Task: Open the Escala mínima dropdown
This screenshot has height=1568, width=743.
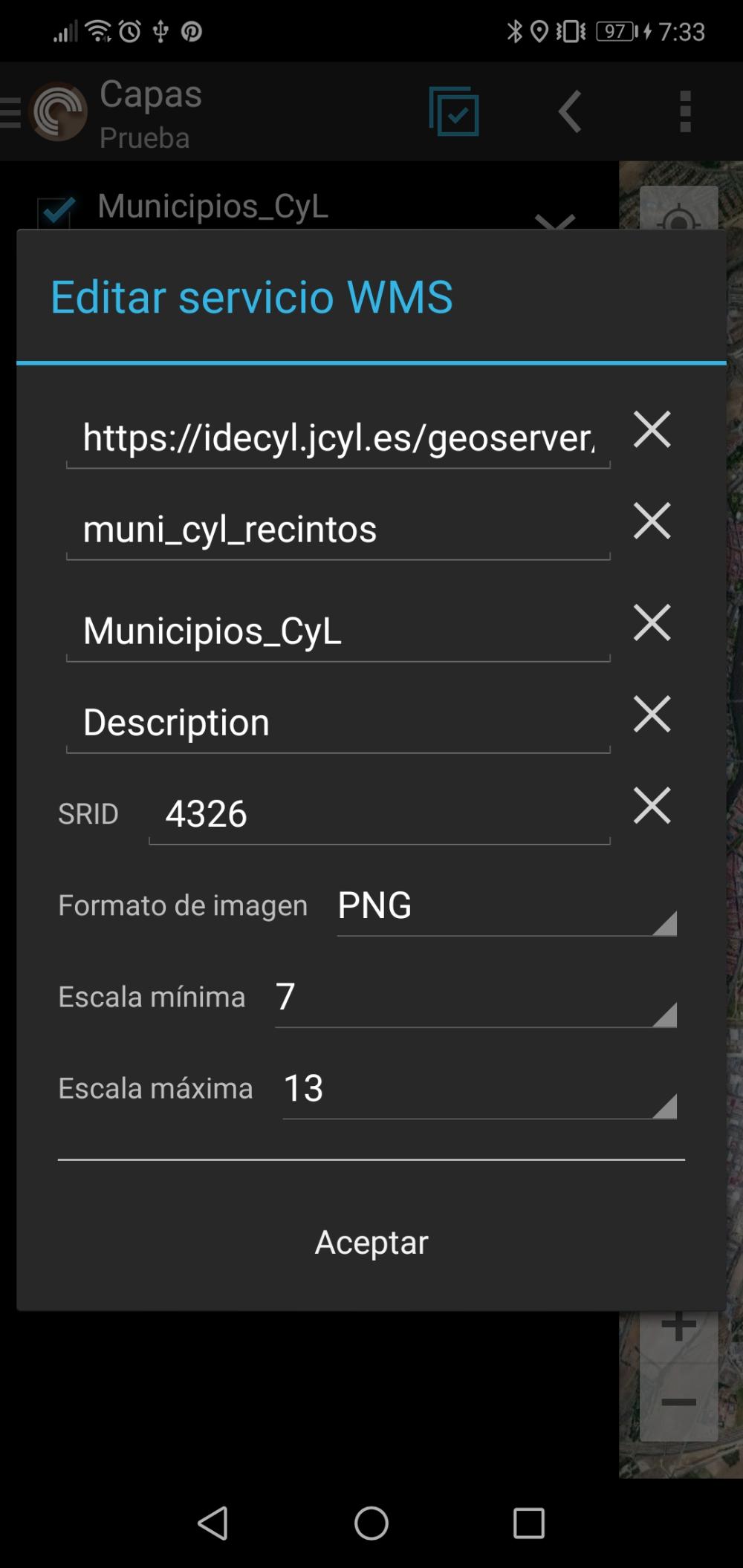Action: [475, 997]
